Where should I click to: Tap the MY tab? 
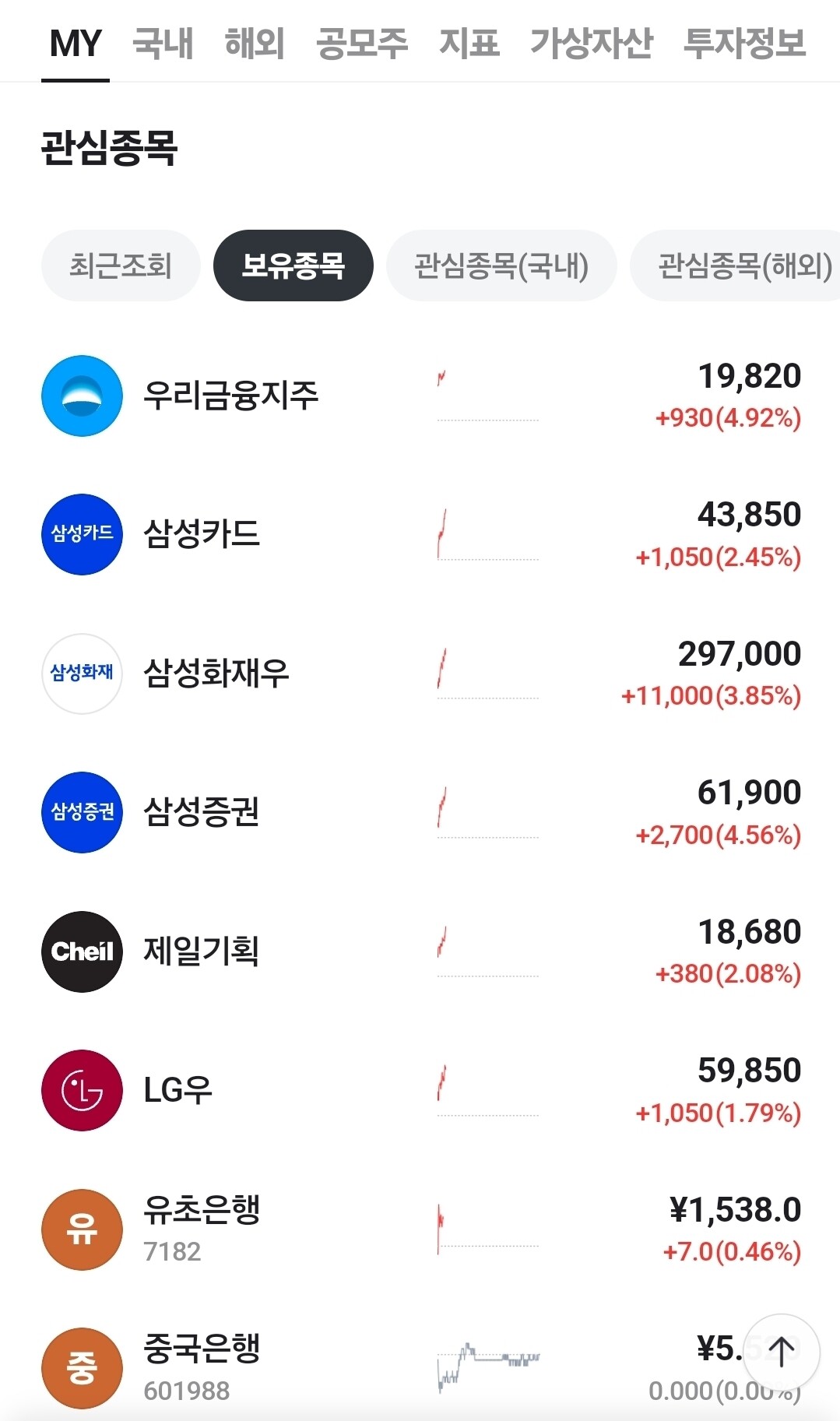[76, 43]
